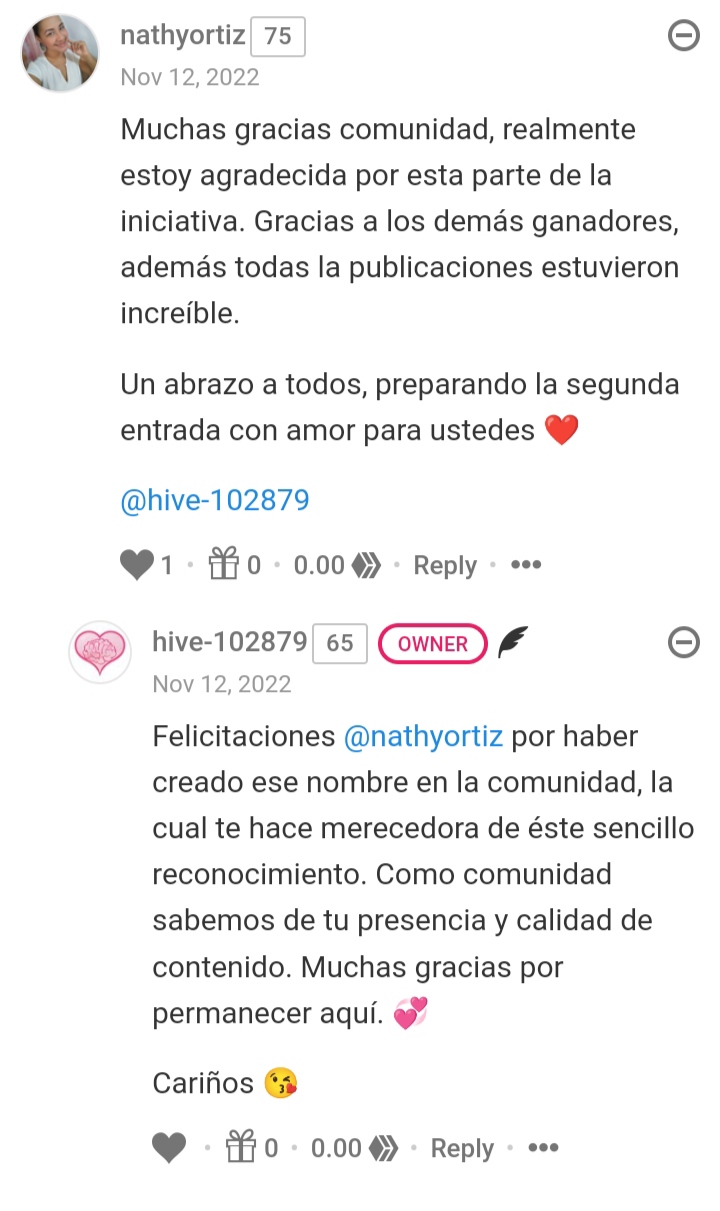This screenshot has width=720, height=1211.
Task: Tip nathyortiz's comment with the gift icon
Action: [x=223, y=565]
